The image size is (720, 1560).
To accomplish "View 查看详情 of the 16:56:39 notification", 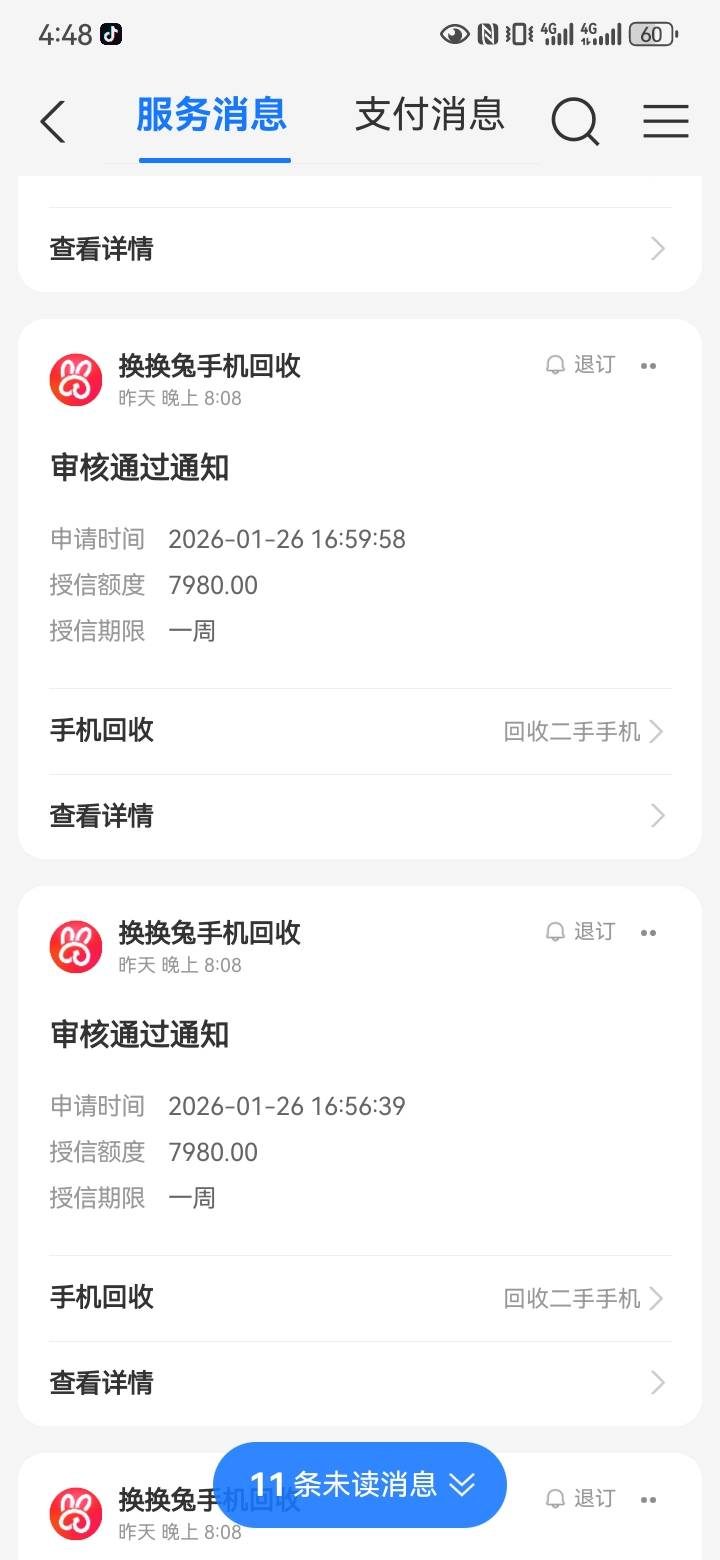I will pyautogui.click(x=360, y=1383).
